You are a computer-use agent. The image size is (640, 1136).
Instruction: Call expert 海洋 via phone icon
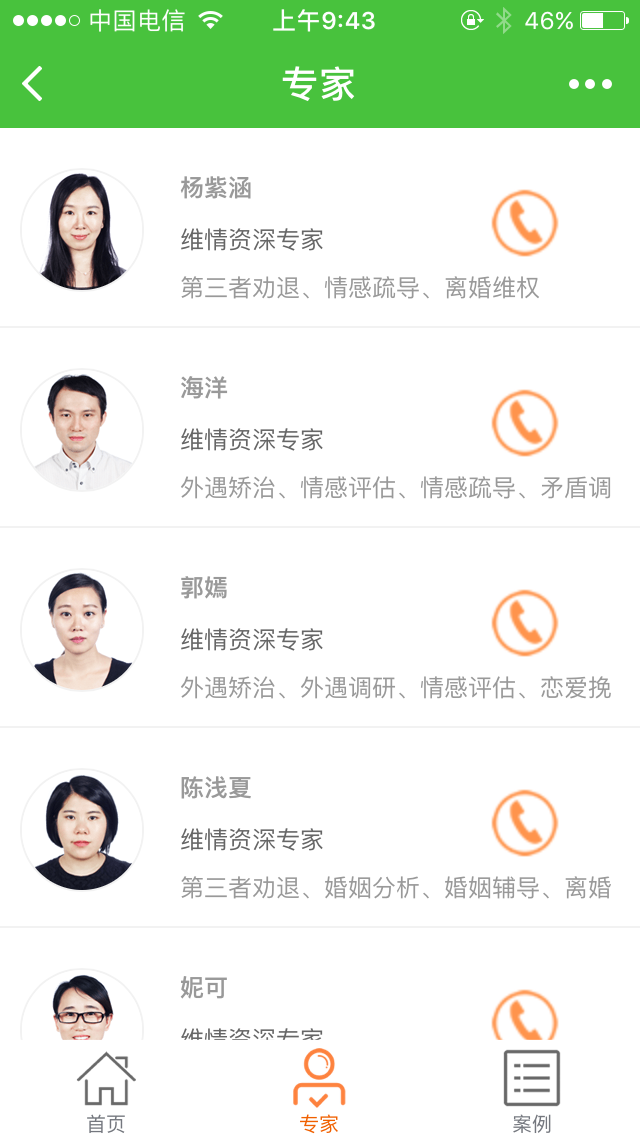524,423
